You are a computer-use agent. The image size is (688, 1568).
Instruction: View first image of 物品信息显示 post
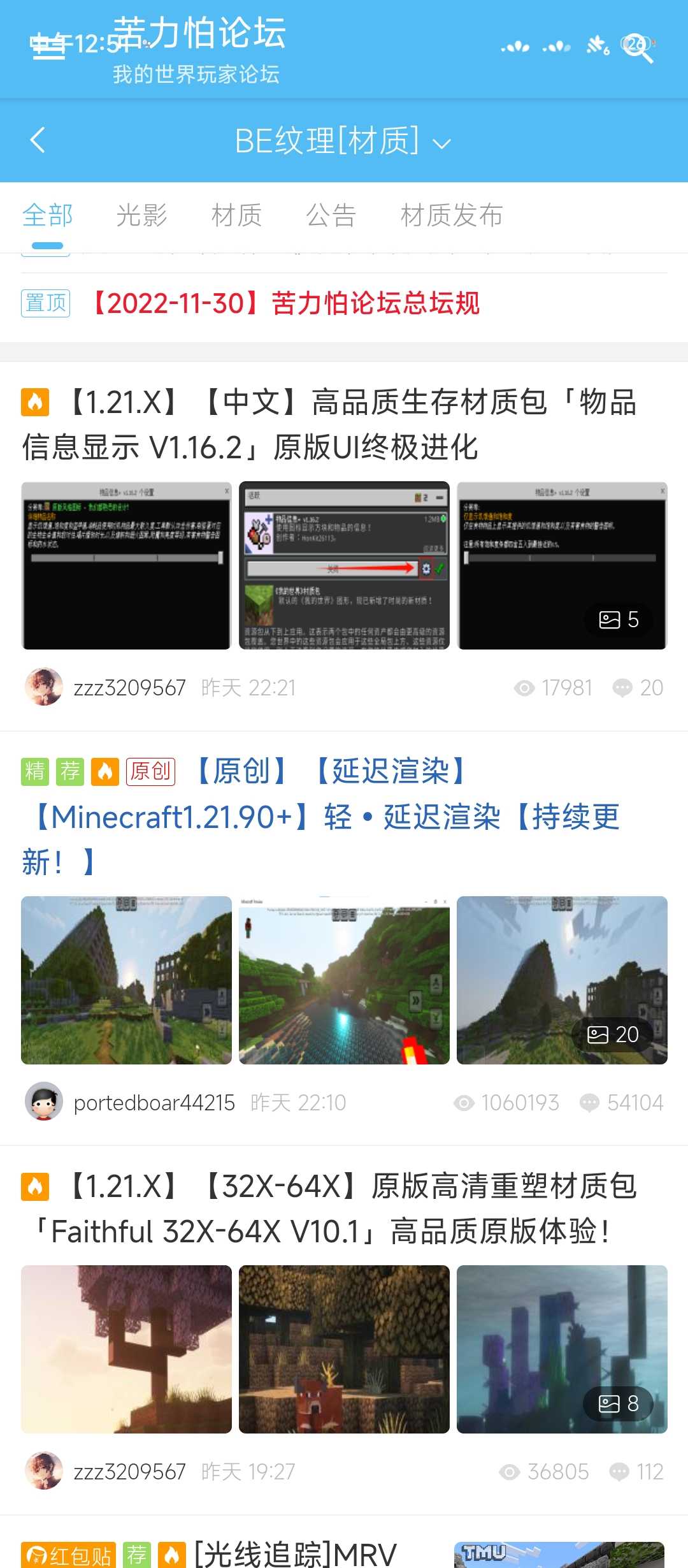point(126,565)
